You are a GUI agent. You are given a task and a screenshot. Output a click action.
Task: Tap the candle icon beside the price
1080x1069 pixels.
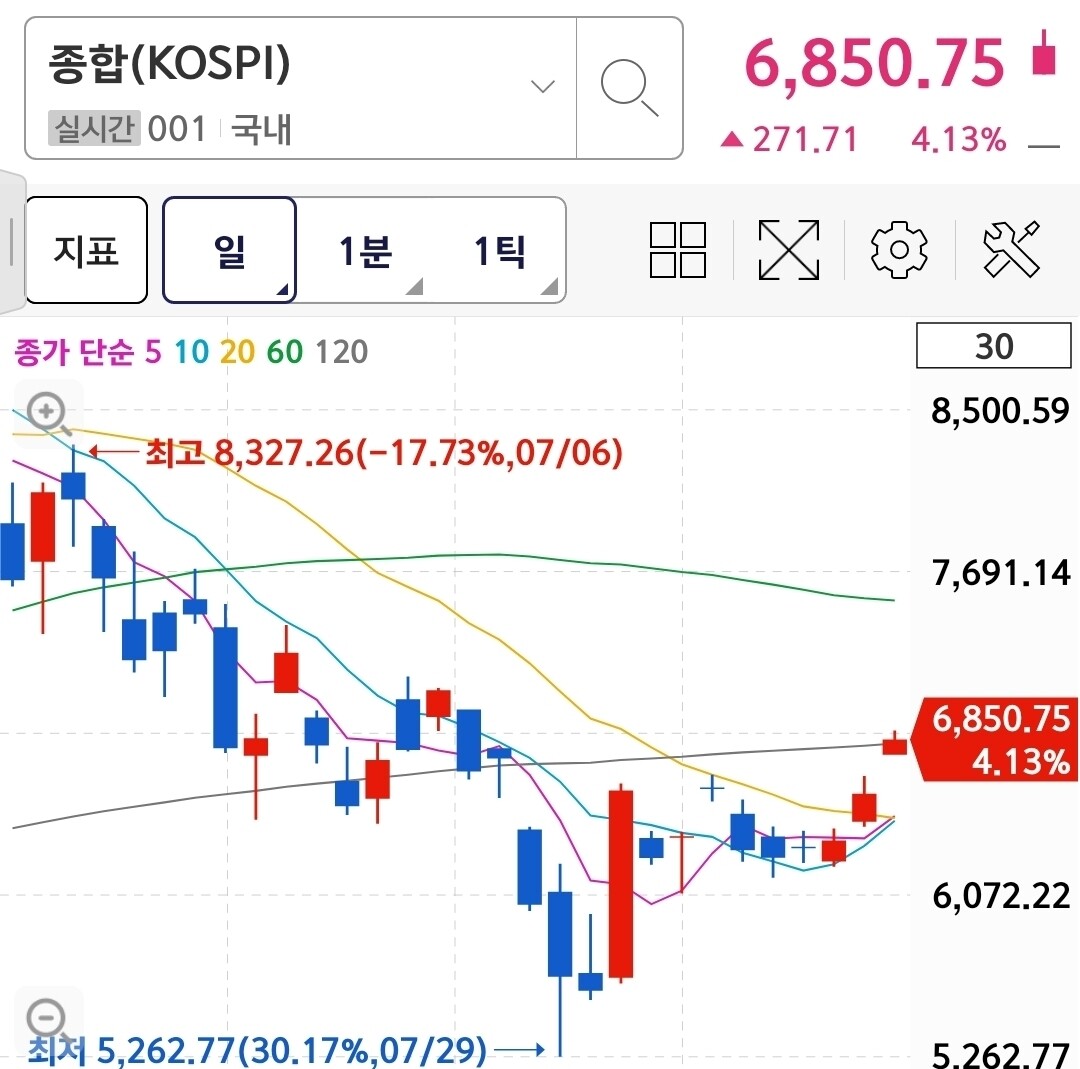(x=1044, y=52)
